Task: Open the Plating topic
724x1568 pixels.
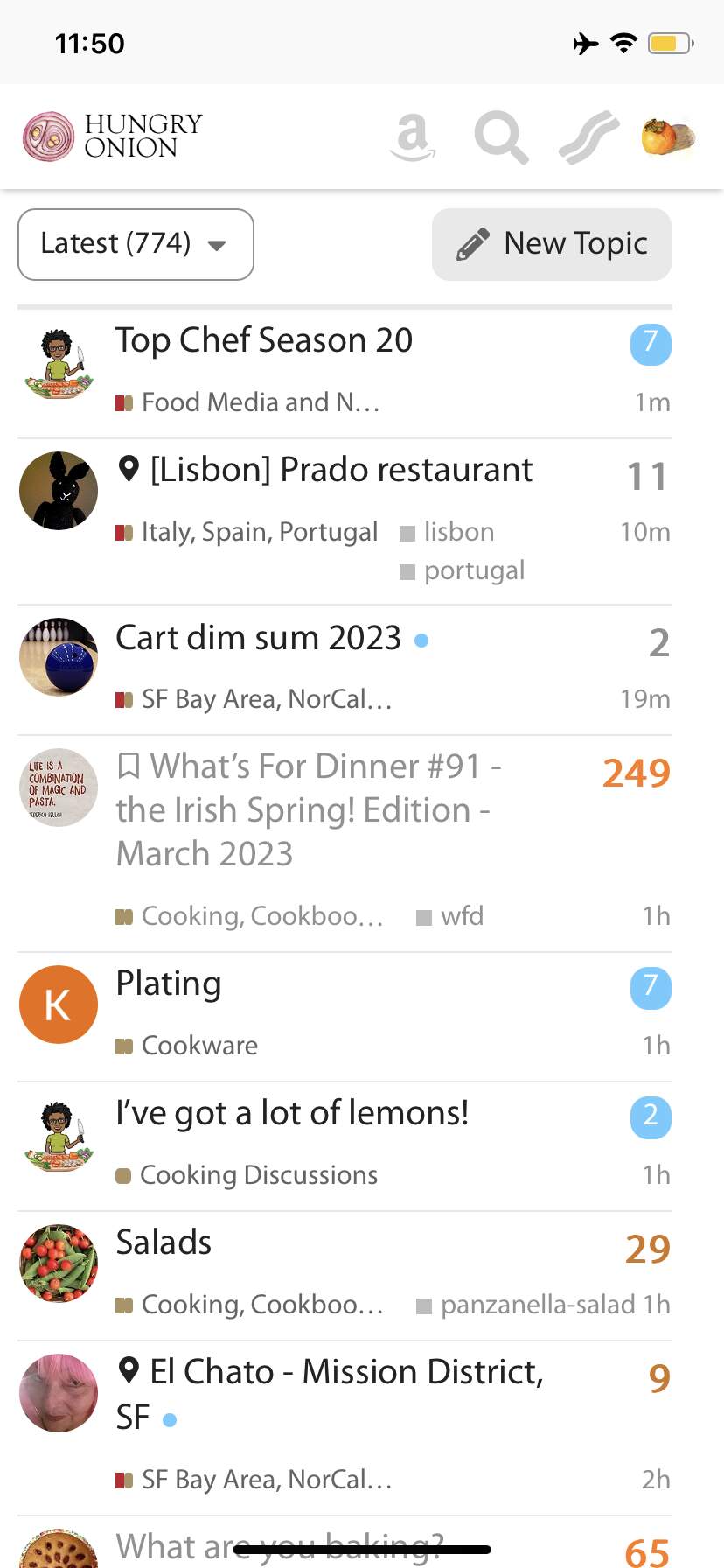Action: 169,983
